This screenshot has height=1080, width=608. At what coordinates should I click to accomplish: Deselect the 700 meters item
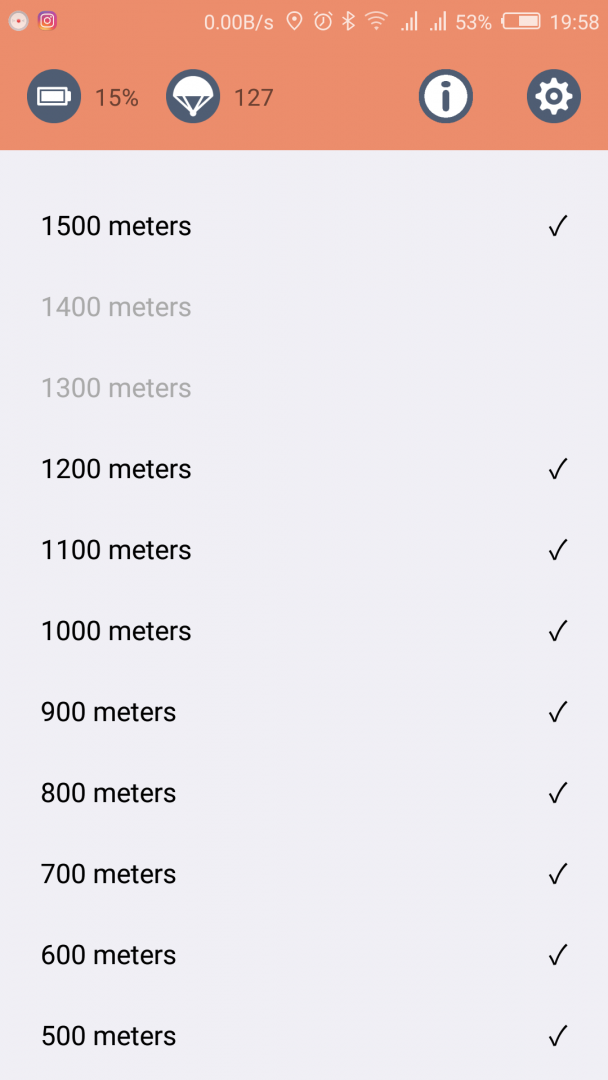[x=304, y=874]
